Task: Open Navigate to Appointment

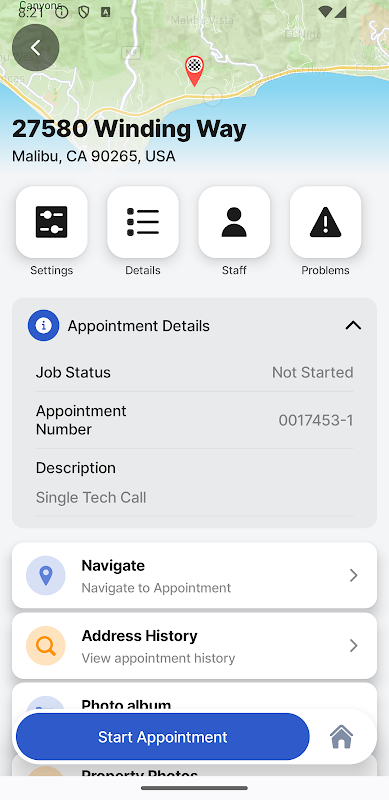Action: click(194, 575)
